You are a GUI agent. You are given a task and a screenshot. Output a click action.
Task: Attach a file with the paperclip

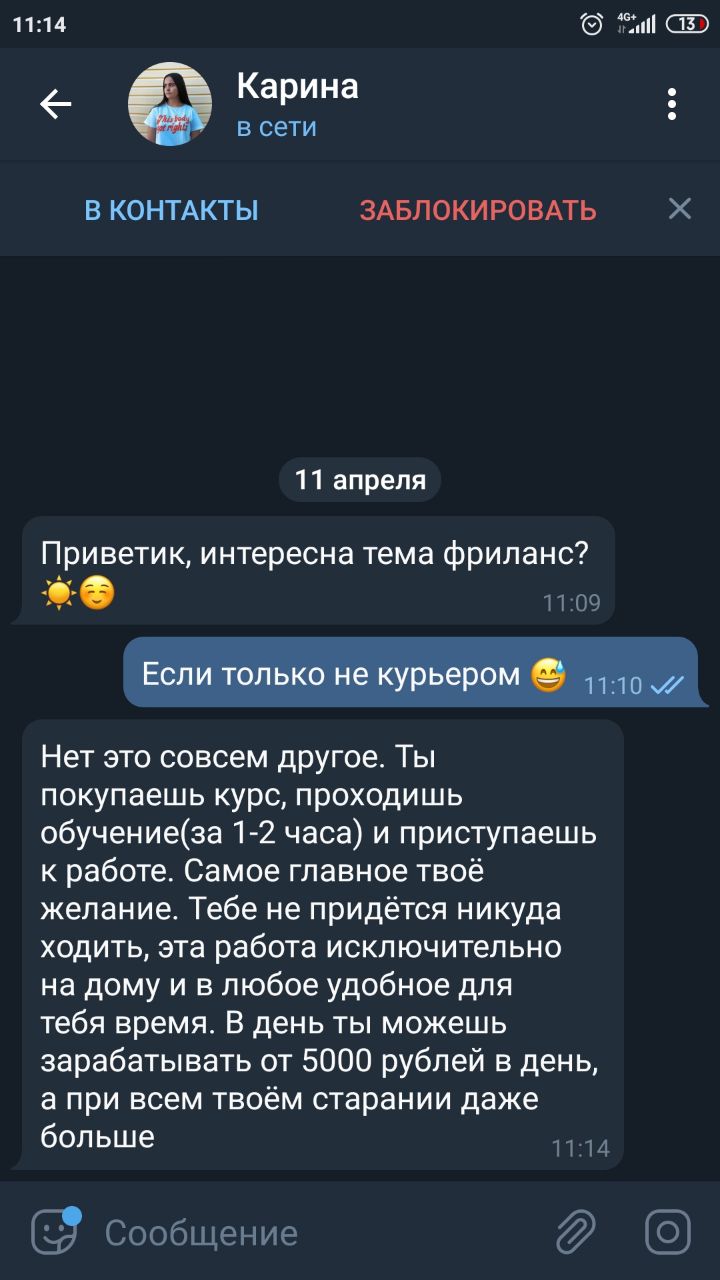tap(576, 1231)
